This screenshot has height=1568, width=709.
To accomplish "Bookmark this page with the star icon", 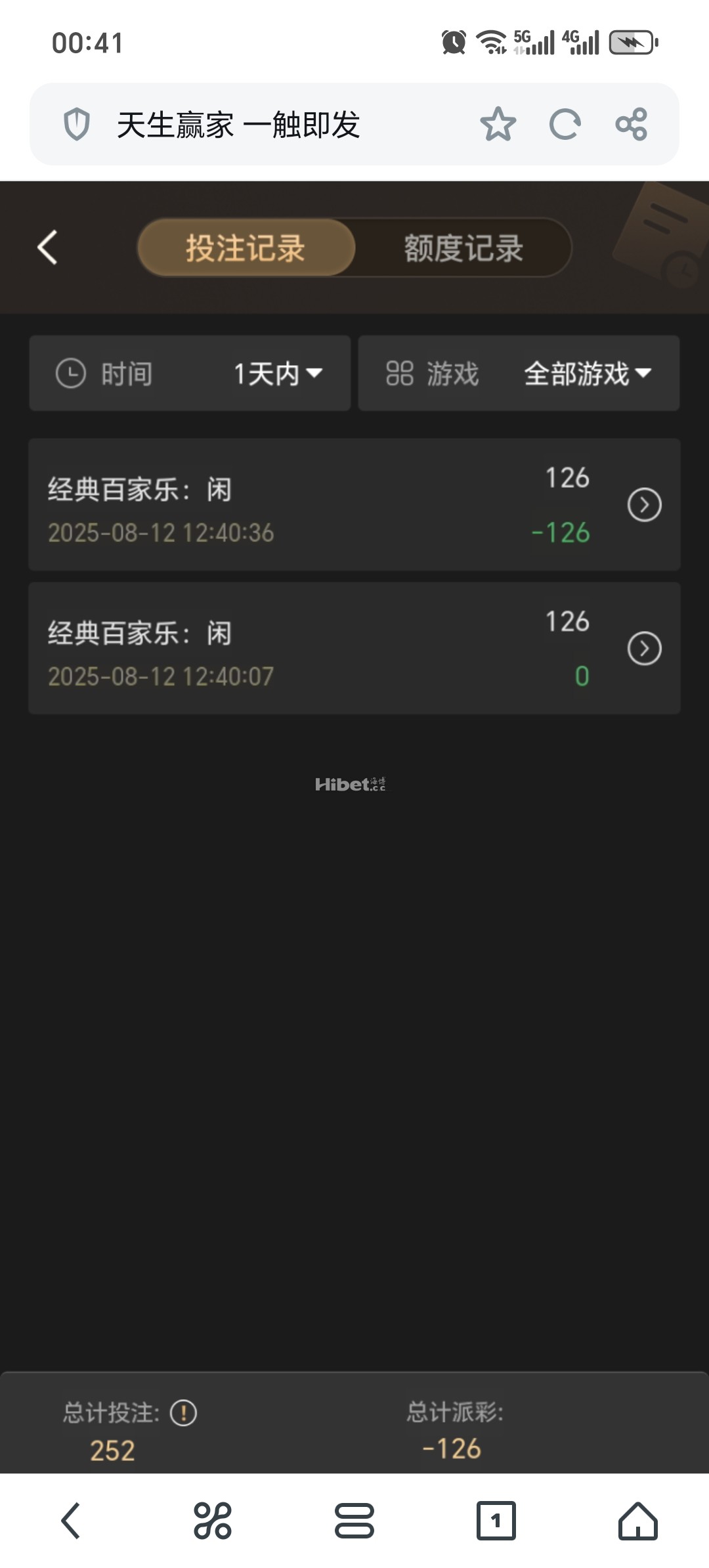I will (498, 124).
